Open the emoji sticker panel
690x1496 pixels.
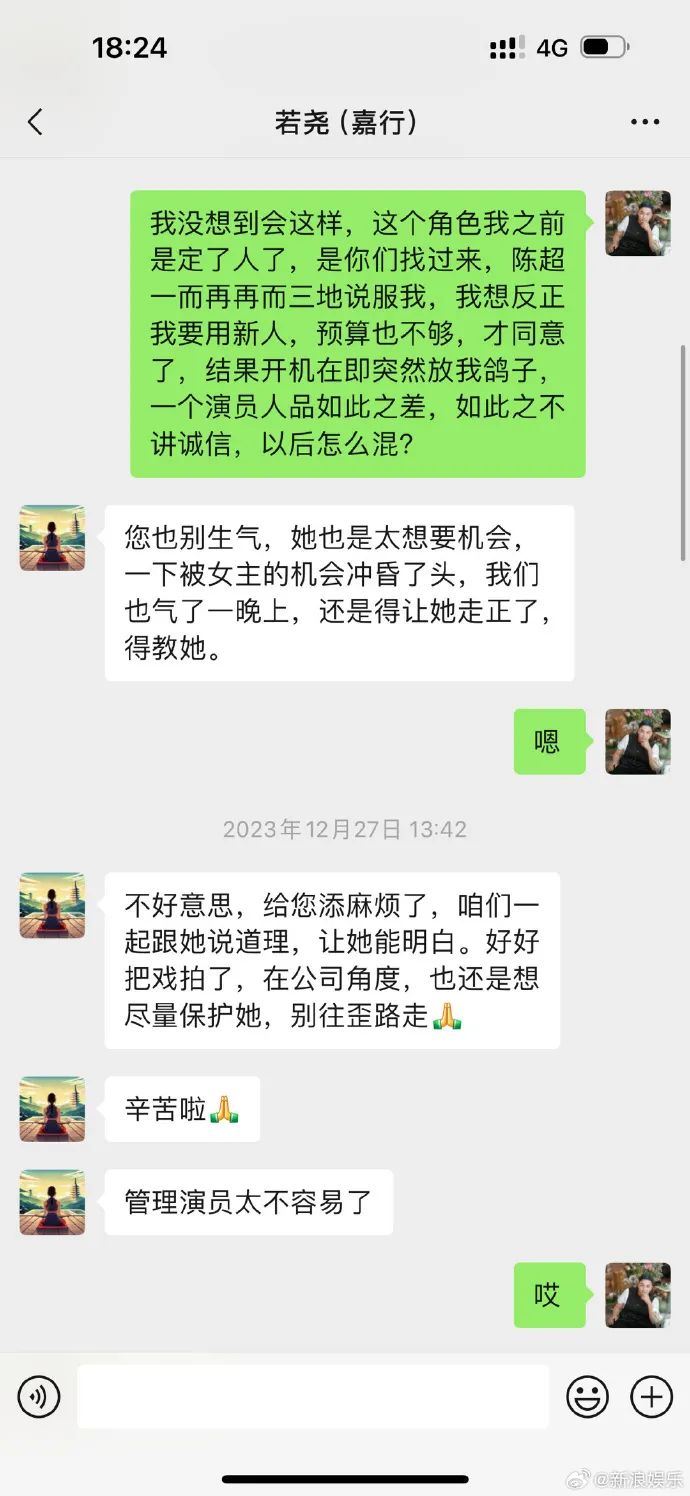pos(587,1396)
